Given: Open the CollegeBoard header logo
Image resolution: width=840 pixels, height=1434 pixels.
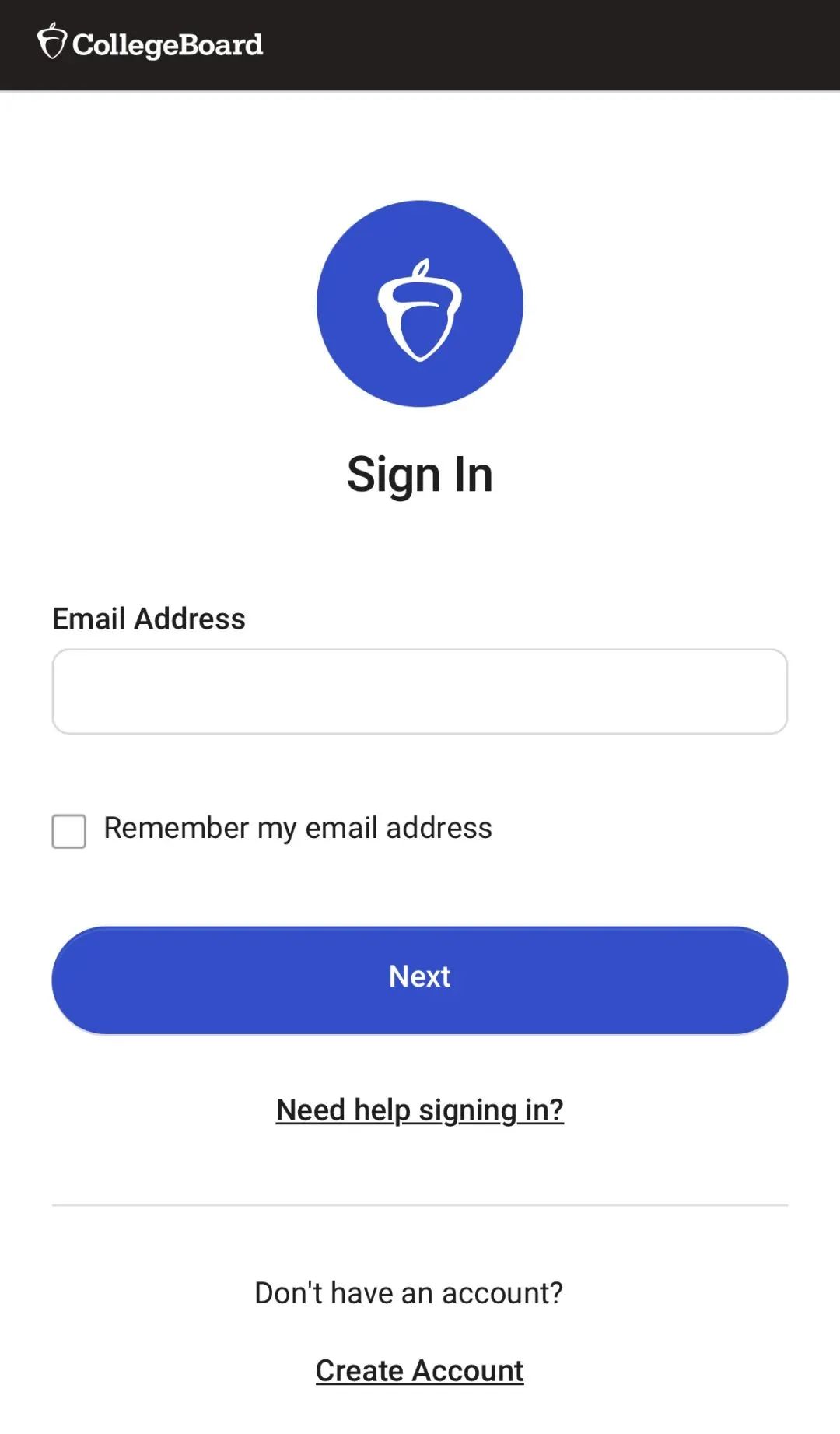Looking at the screenshot, I should coord(151,44).
